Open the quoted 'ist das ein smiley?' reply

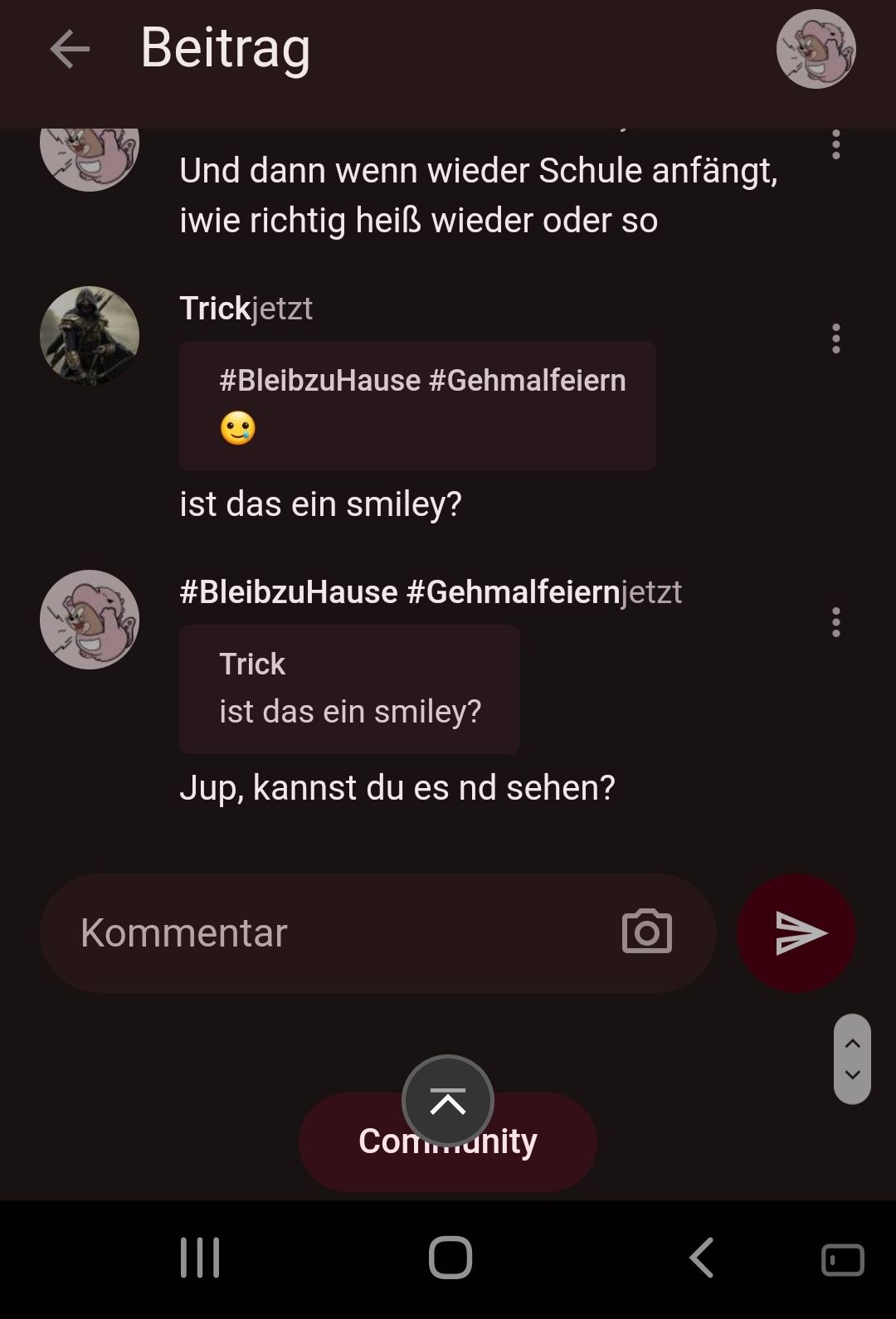[349, 689]
